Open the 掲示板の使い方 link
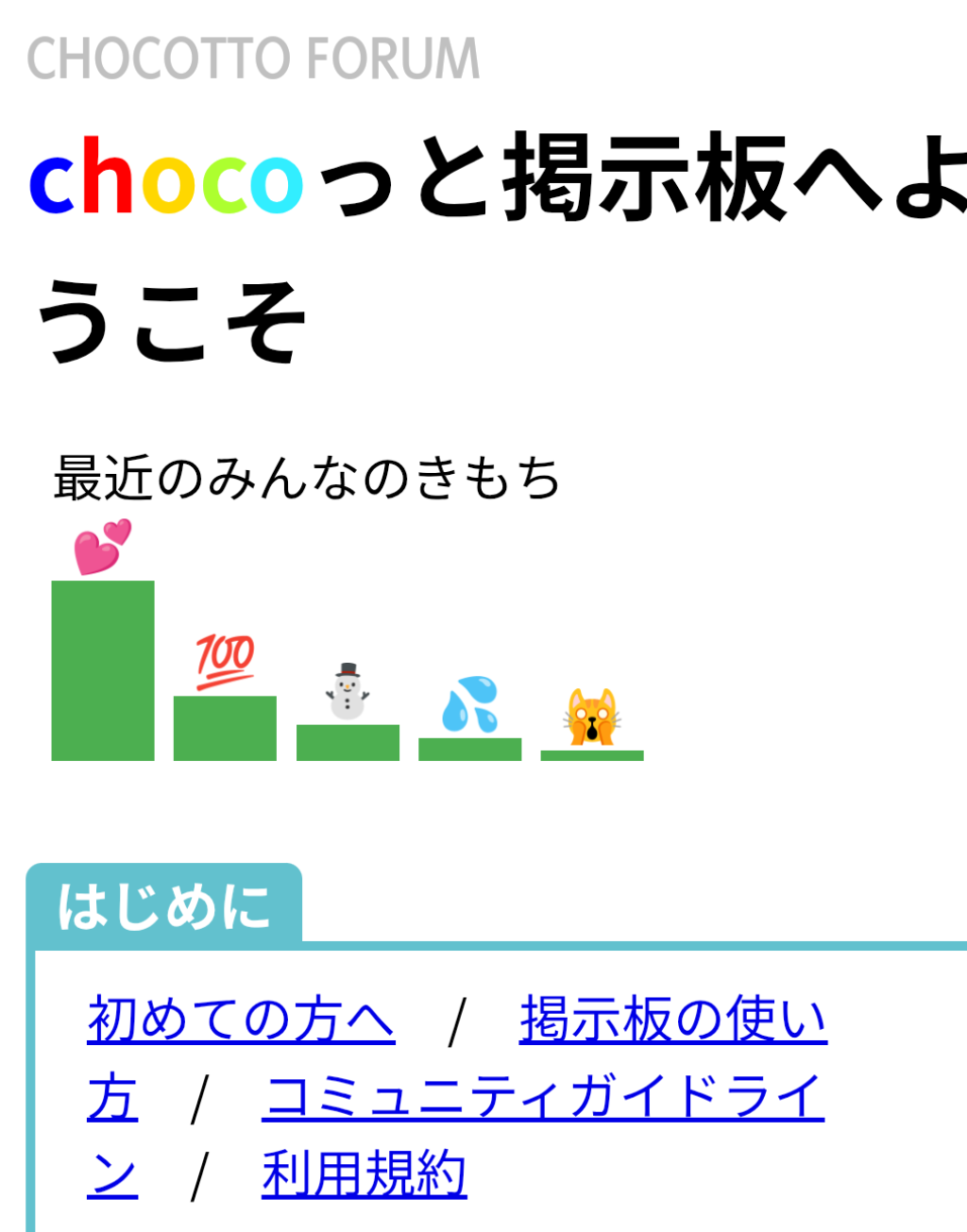Image resolution: width=967 pixels, height=1232 pixels. (672, 1020)
